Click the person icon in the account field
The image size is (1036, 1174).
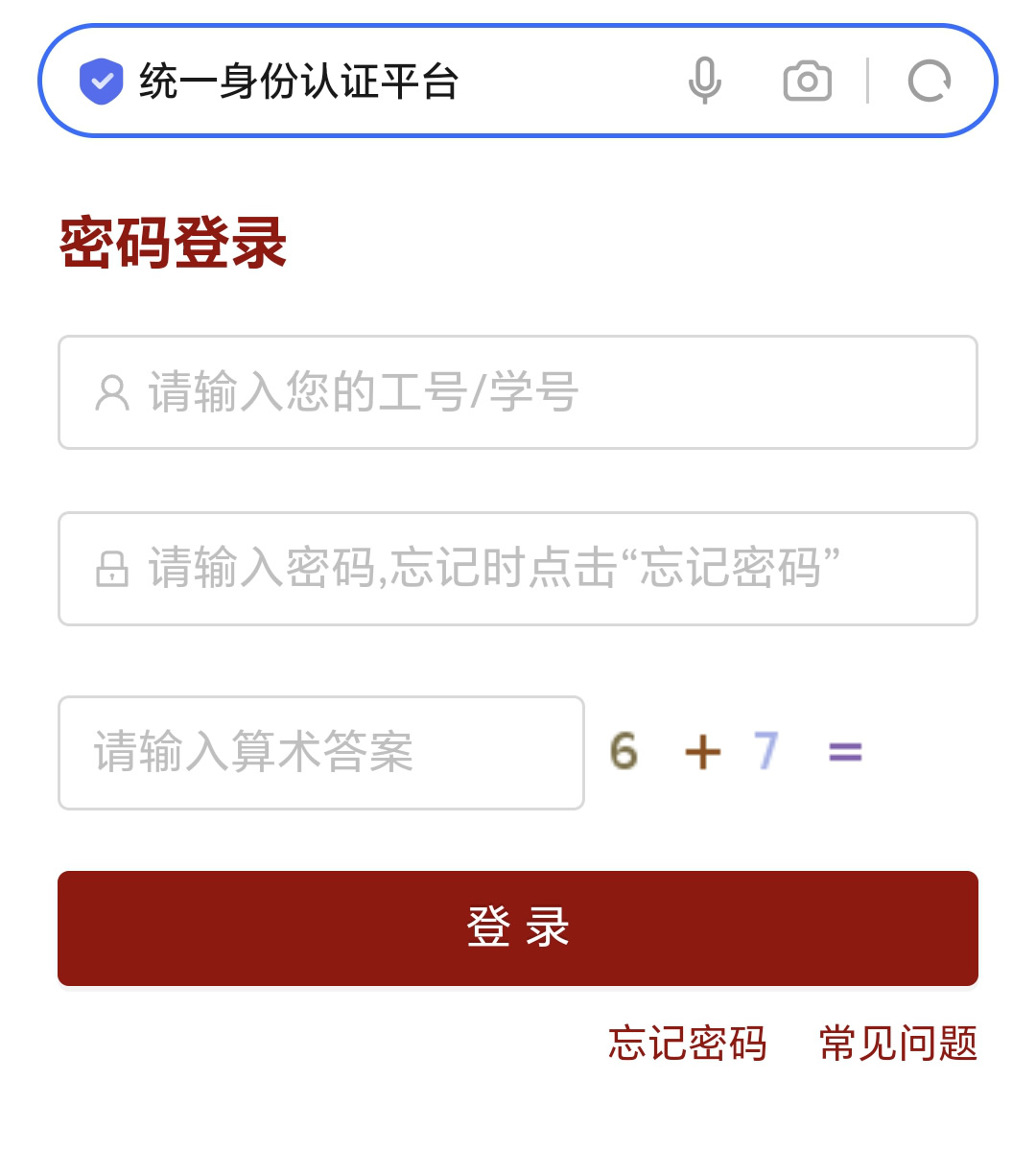(x=111, y=392)
